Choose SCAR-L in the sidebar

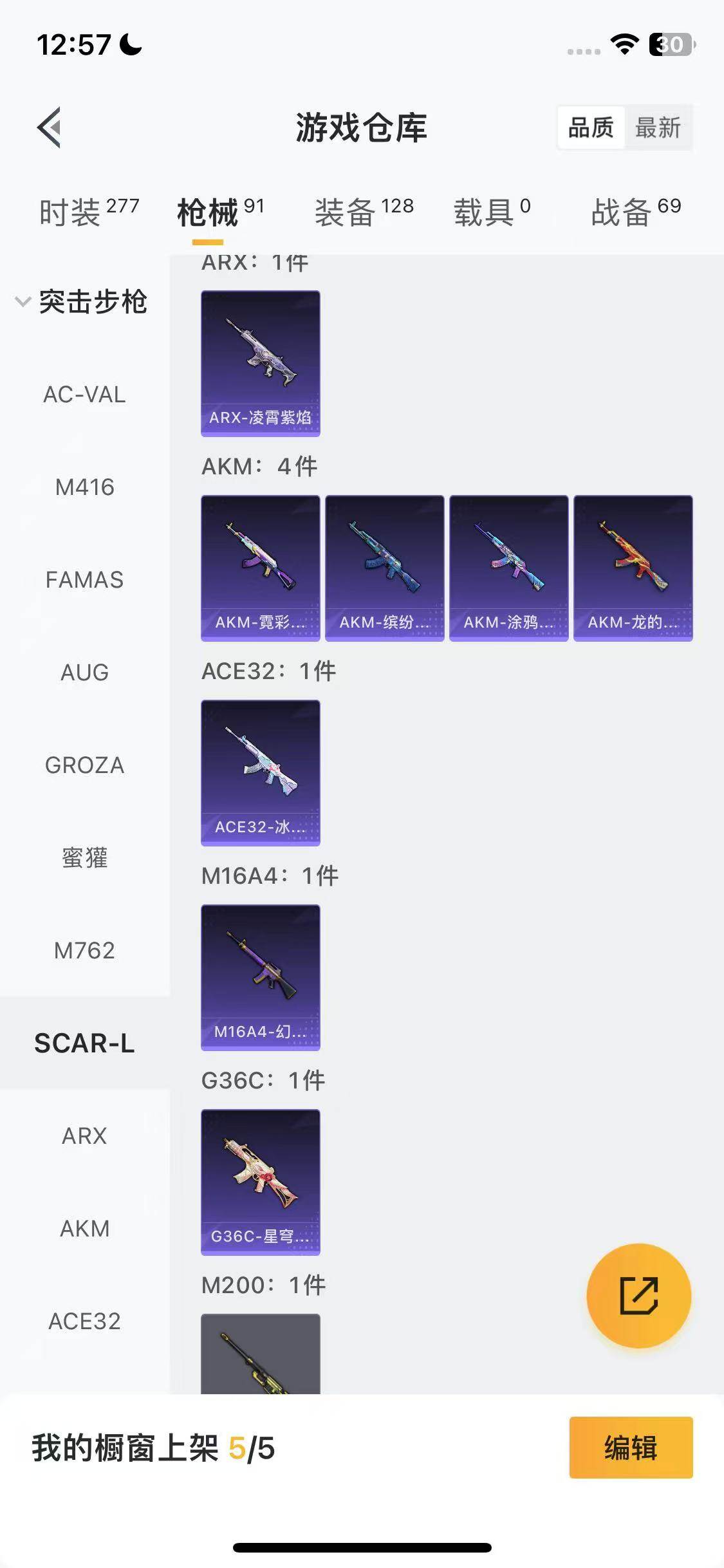[85, 1043]
